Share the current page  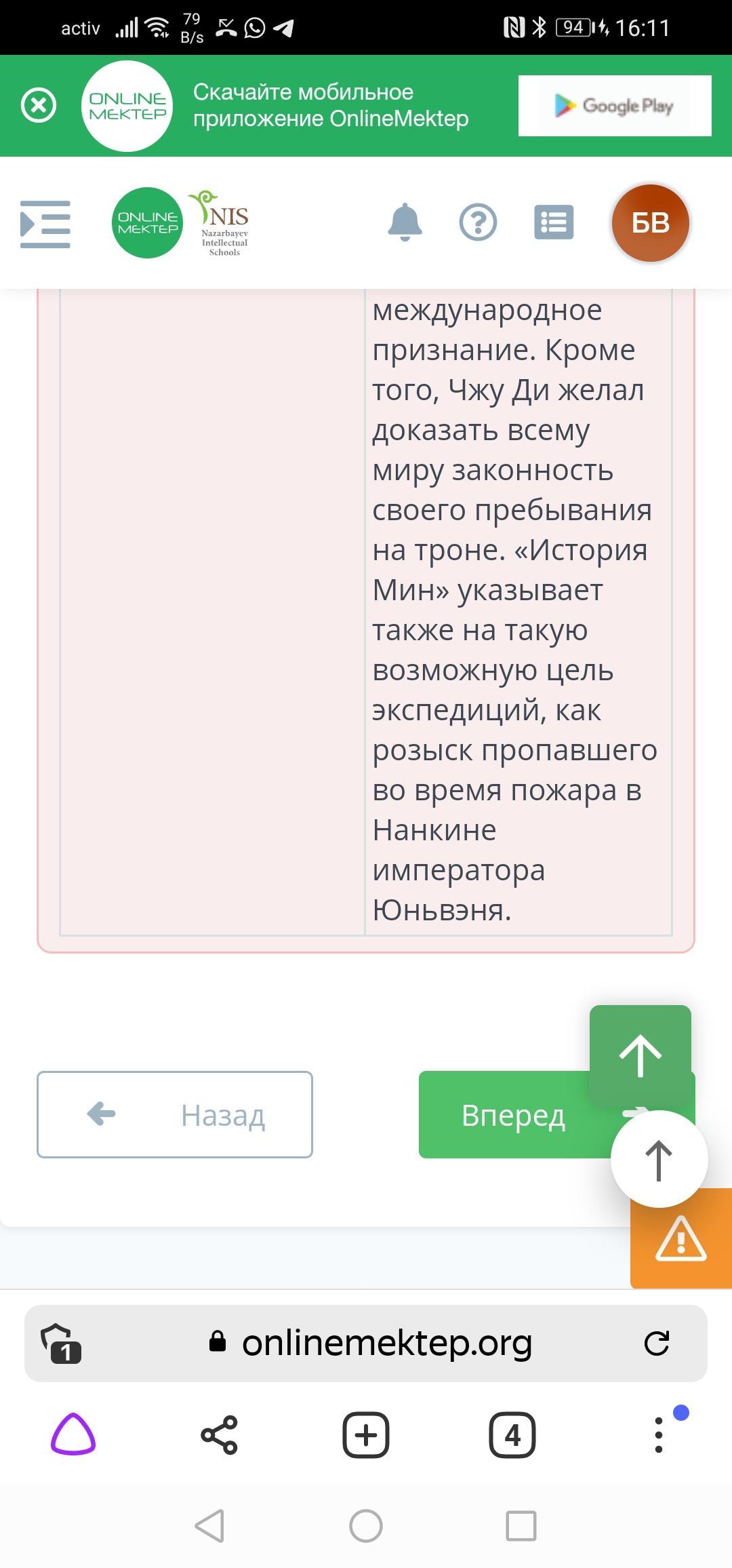pos(220,1434)
